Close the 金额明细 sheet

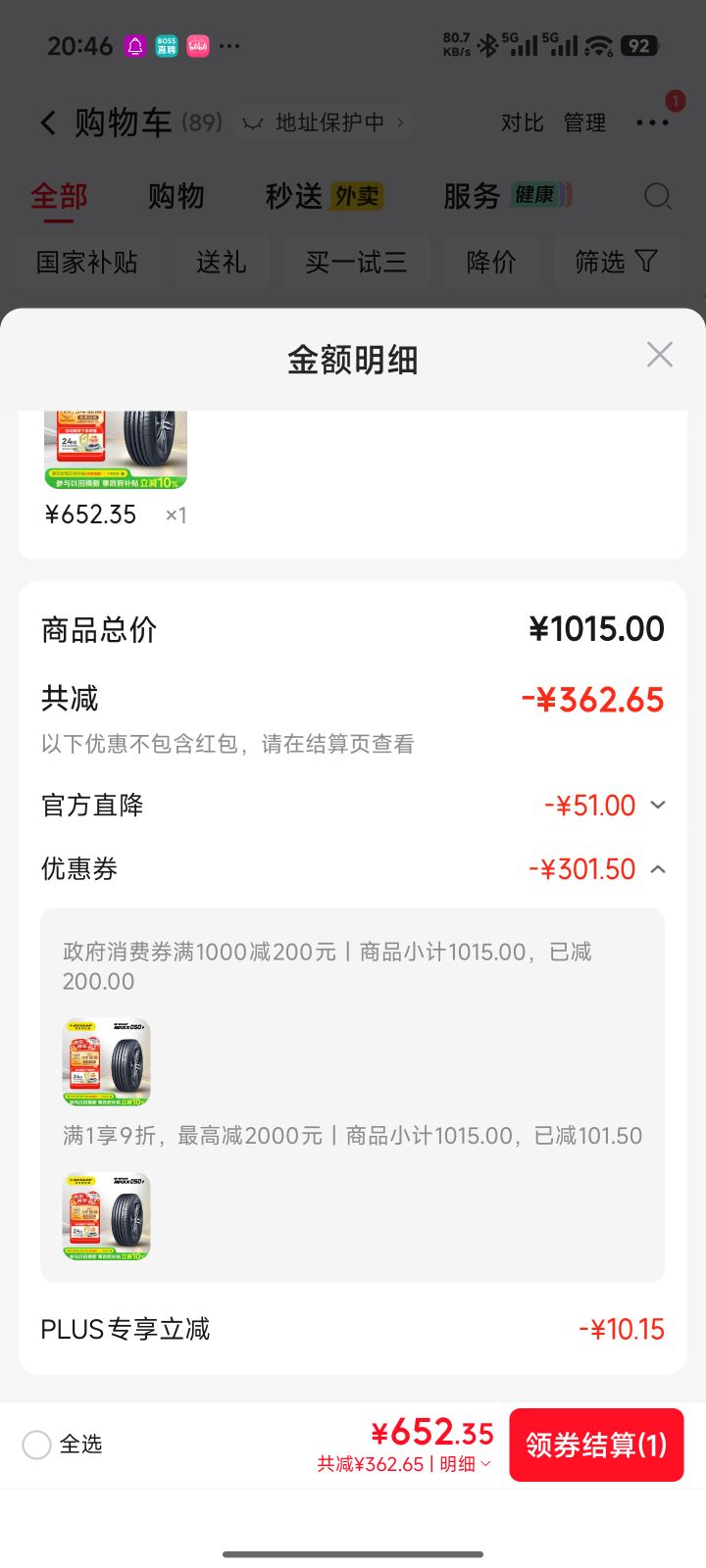[660, 355]
